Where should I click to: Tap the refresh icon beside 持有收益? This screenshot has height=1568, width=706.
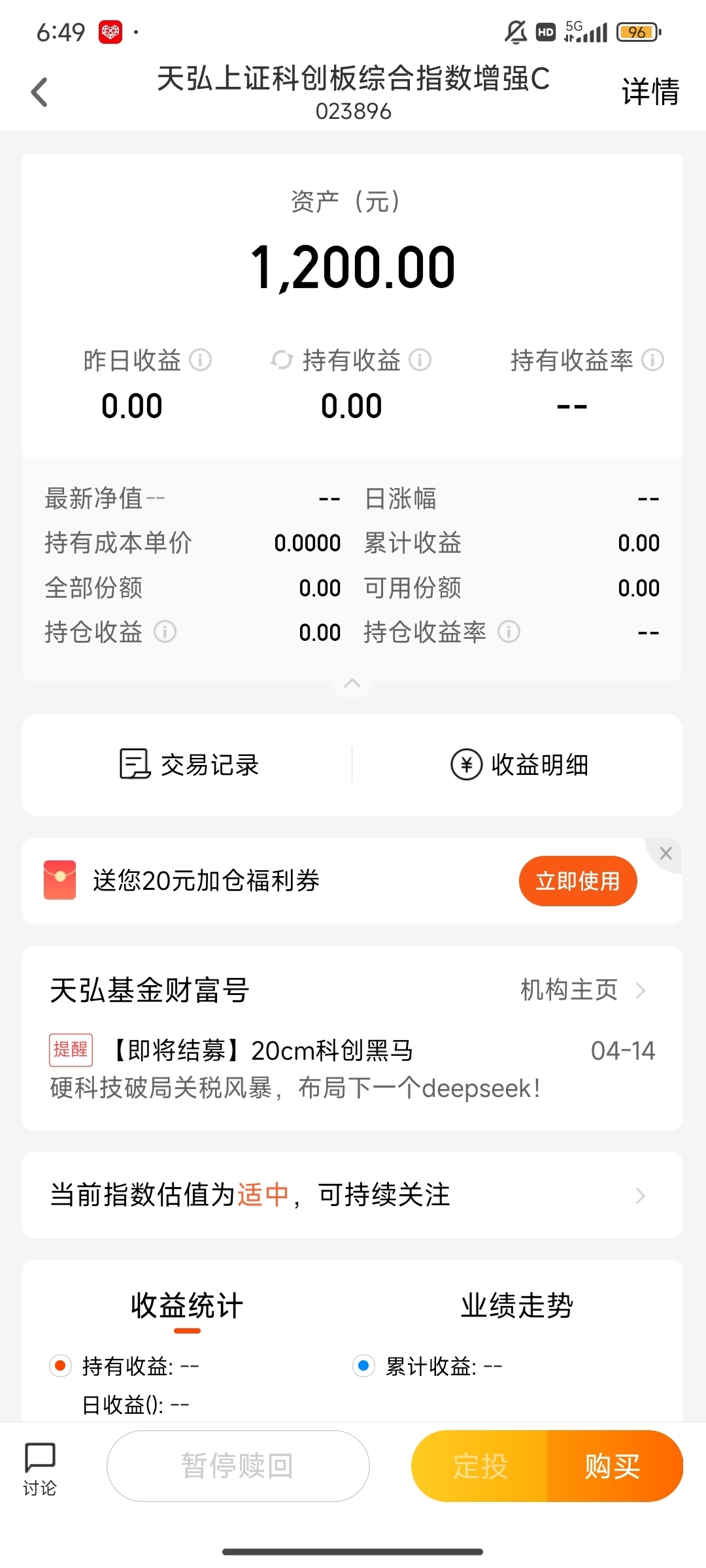(x=281, y=360)
